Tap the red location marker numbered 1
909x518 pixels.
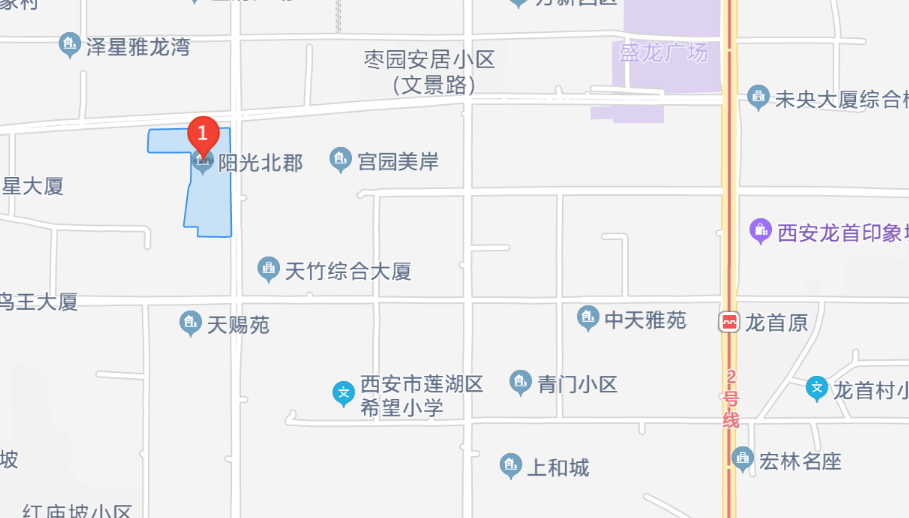tap(203, 134)
